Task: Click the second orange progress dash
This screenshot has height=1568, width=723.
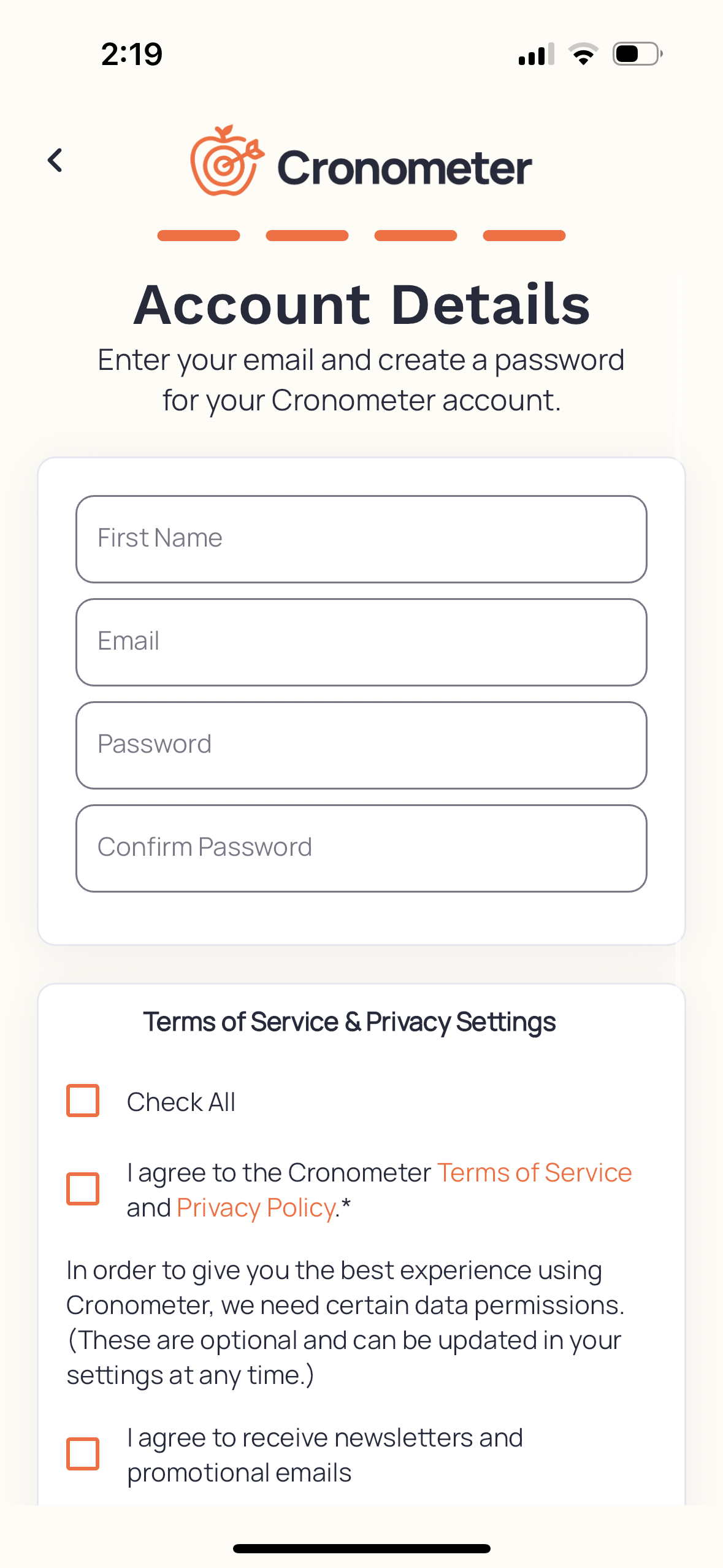Action: coord(307,235)
